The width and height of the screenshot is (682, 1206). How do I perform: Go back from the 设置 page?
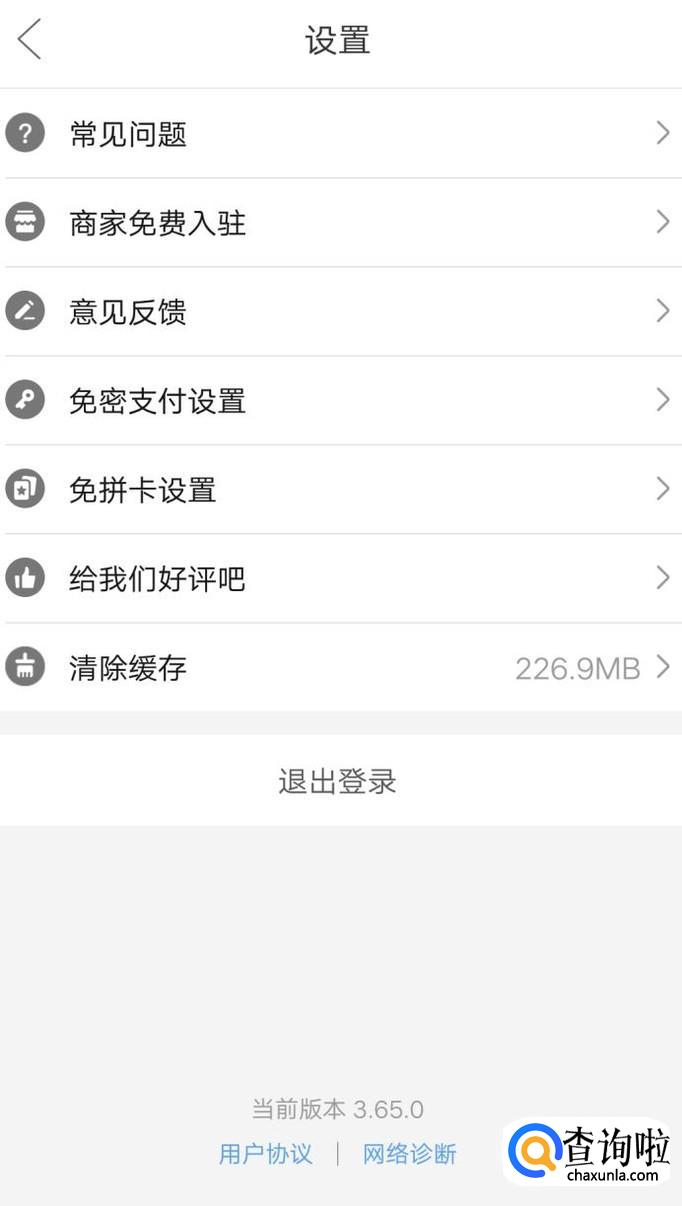[x=30, y=40]
